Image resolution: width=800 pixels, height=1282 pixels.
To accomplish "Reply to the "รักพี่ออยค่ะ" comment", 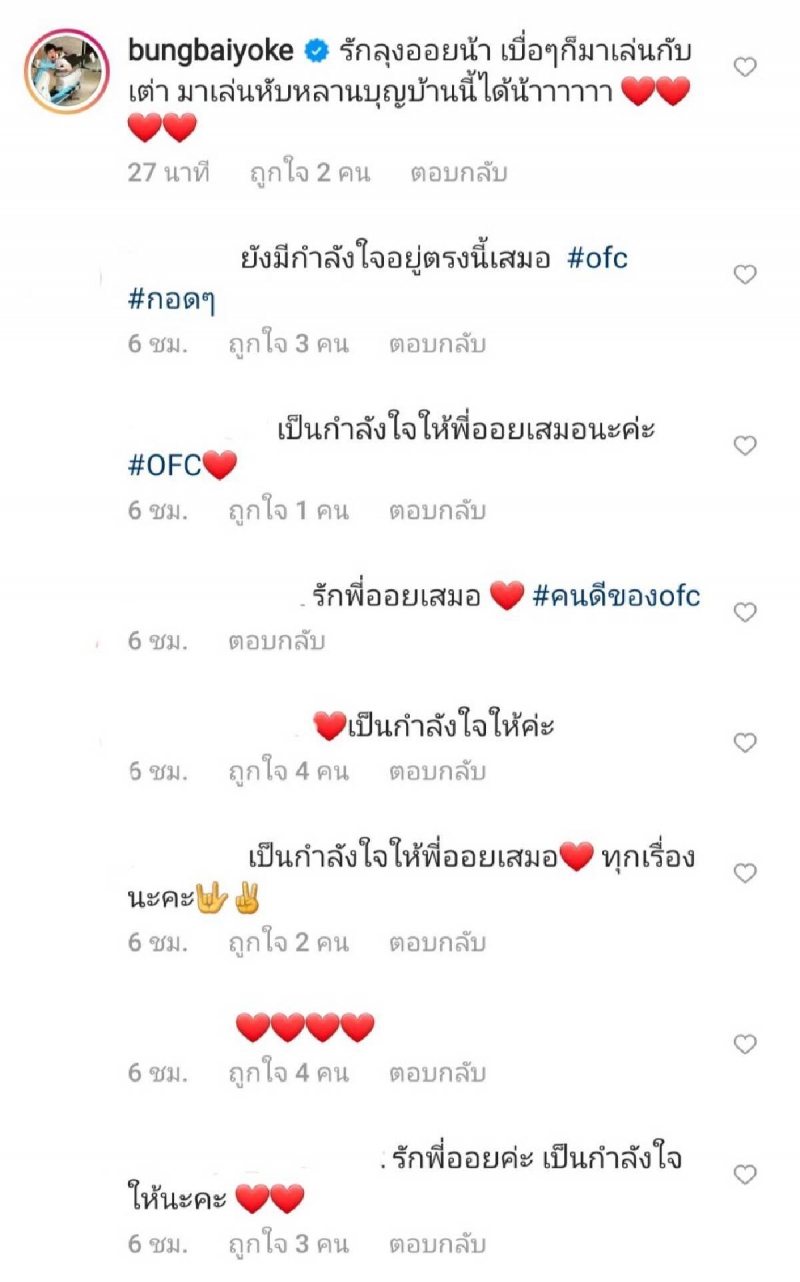I will (x=437, y=1245).
